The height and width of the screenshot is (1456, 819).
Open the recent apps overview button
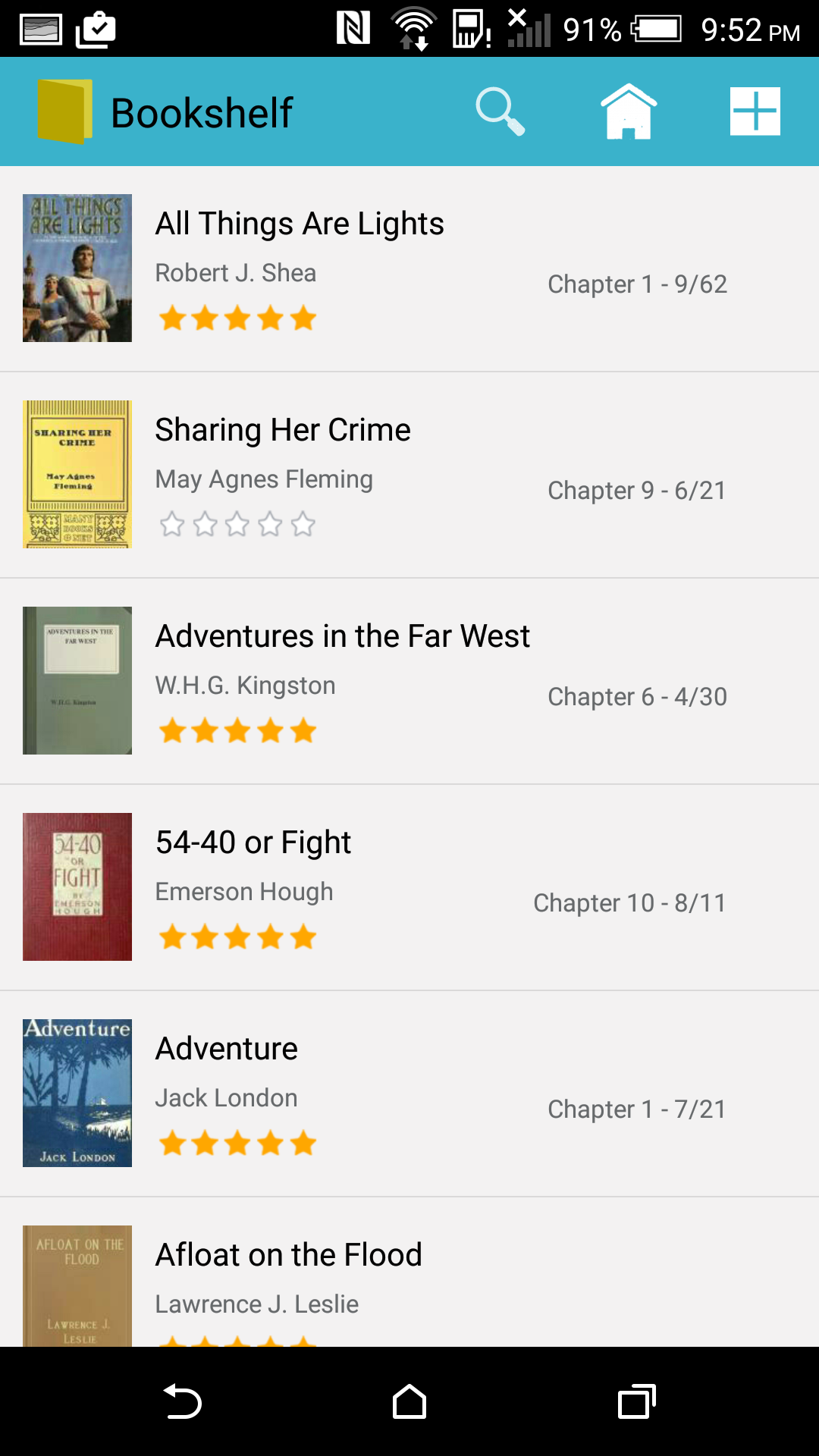(636, 1401)
